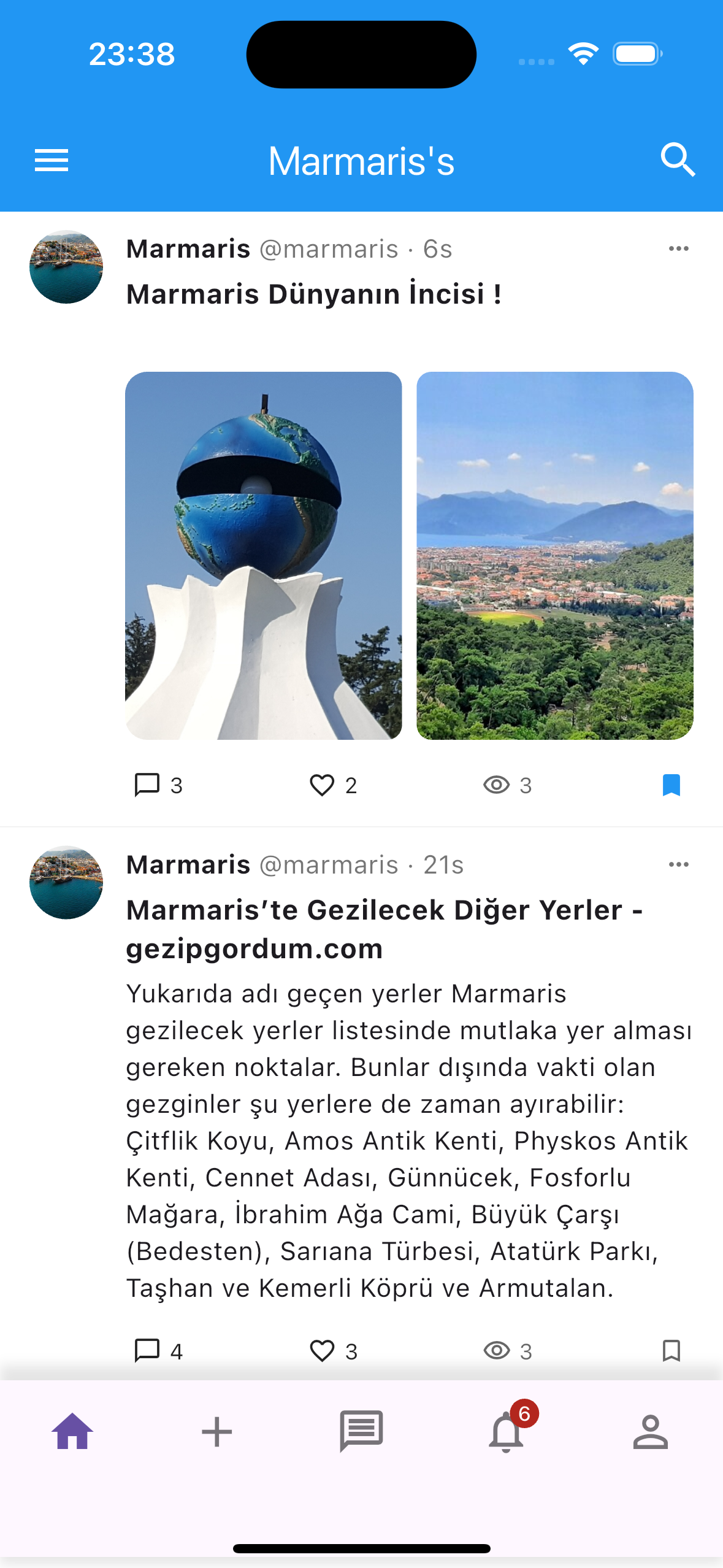Remove the bookmark from the Dünyanın İncisi post
Viewport: 723px width, 1568px height.
671,785
